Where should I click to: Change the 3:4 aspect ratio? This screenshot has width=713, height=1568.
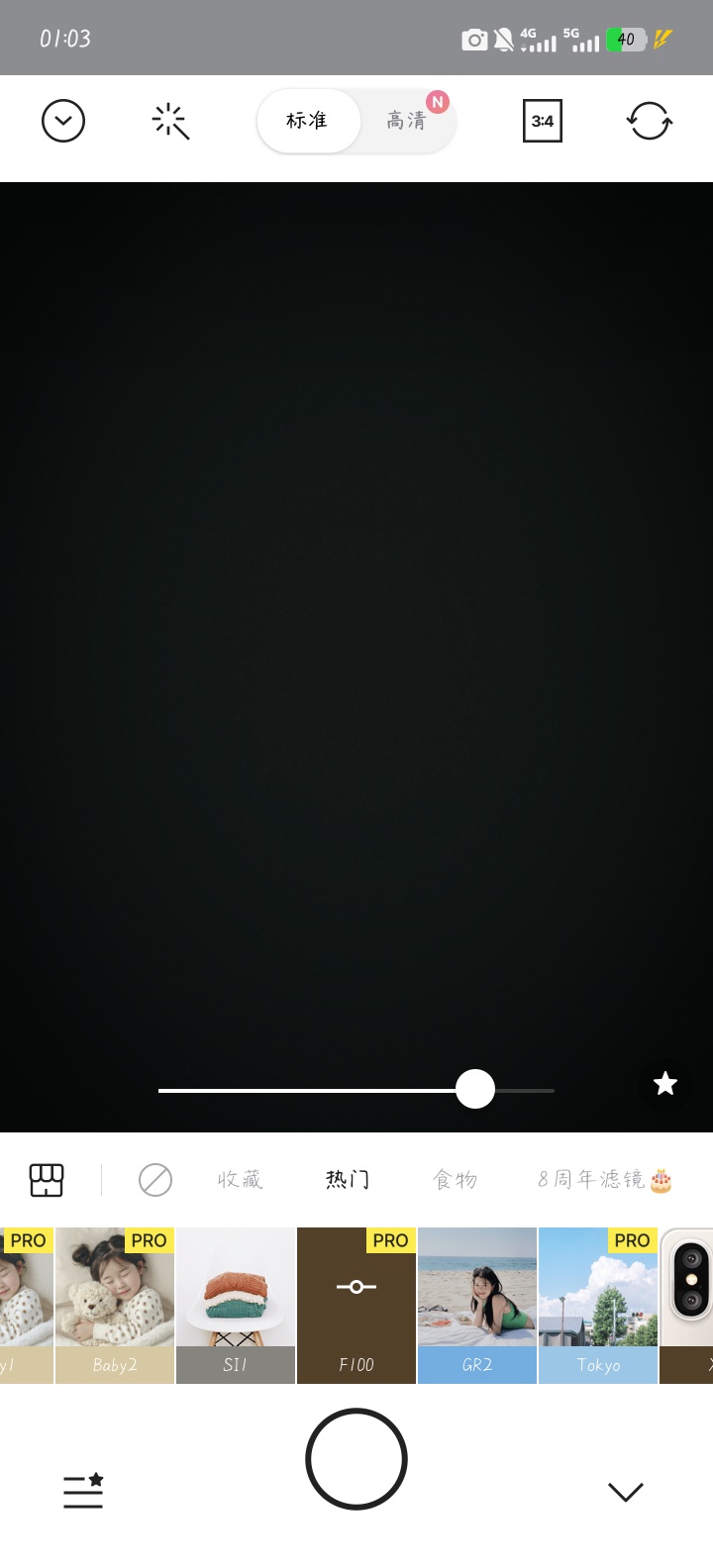542,122
